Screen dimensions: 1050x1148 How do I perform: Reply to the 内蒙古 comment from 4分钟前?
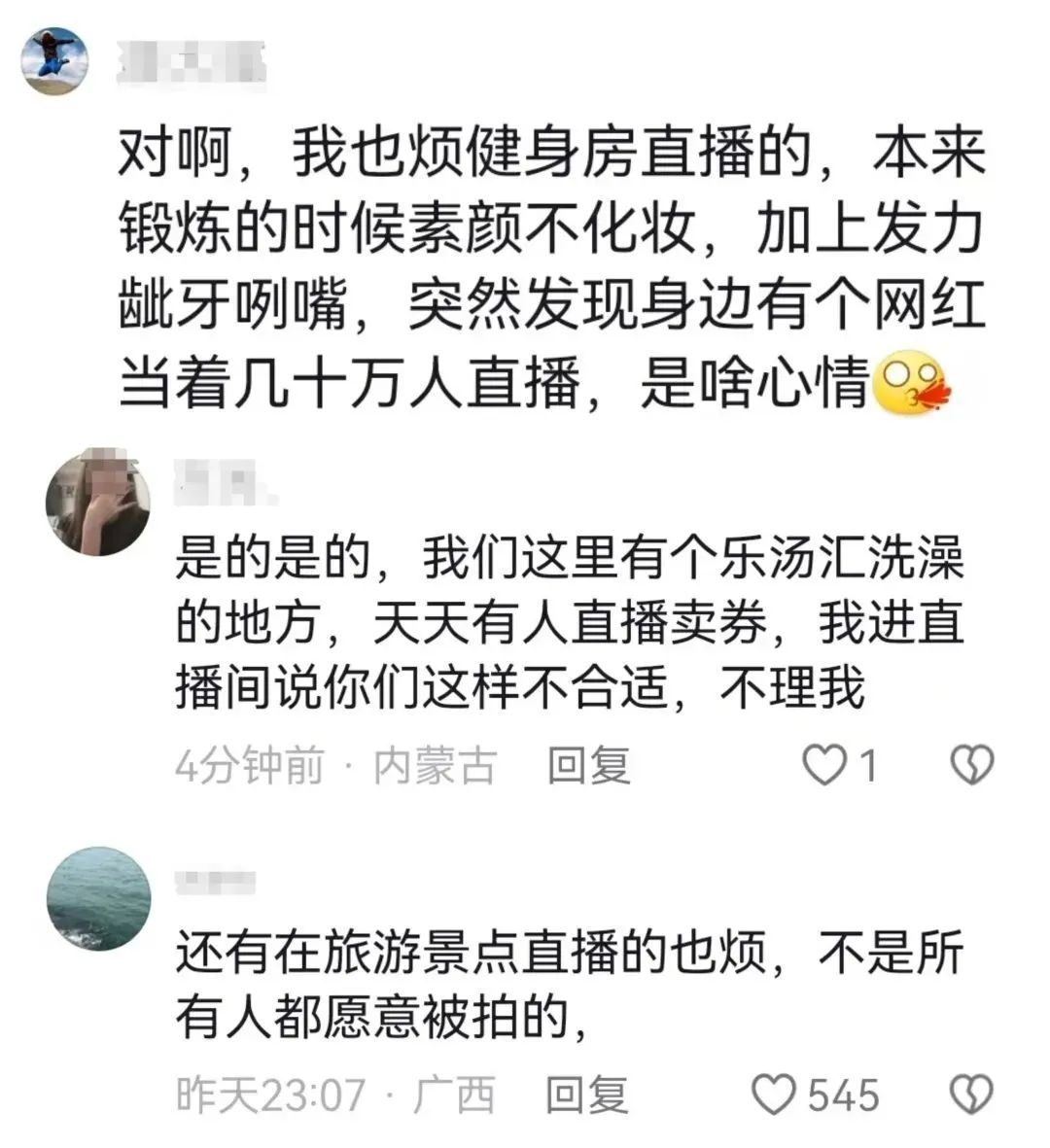588,766
